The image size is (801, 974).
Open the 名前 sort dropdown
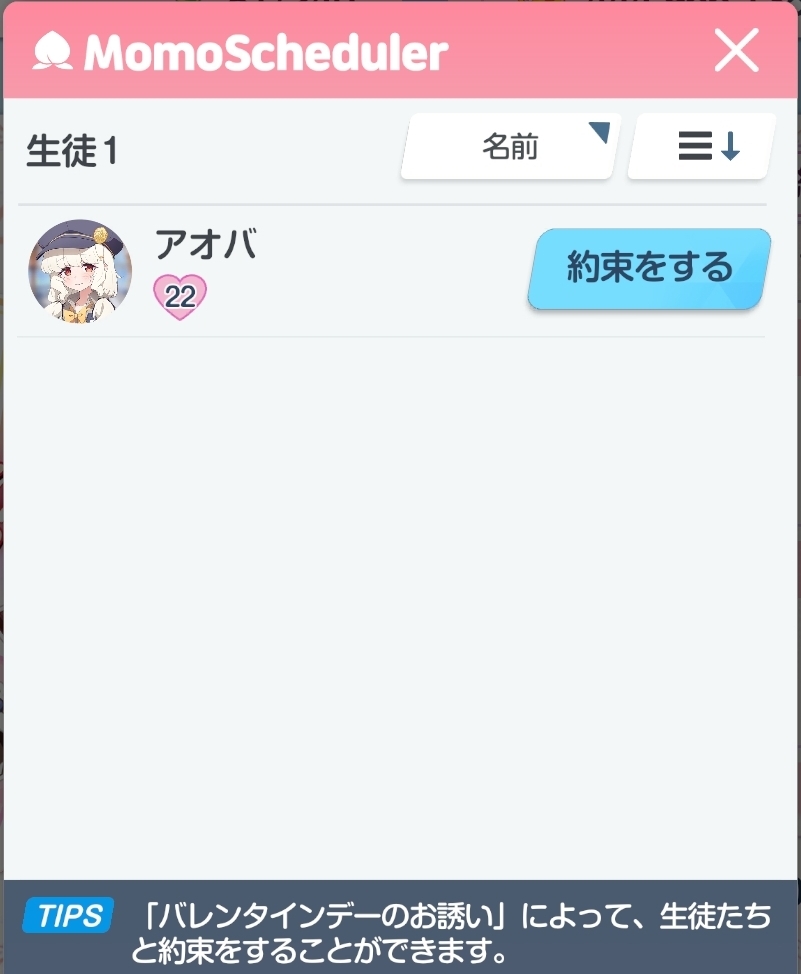point(509,148)
